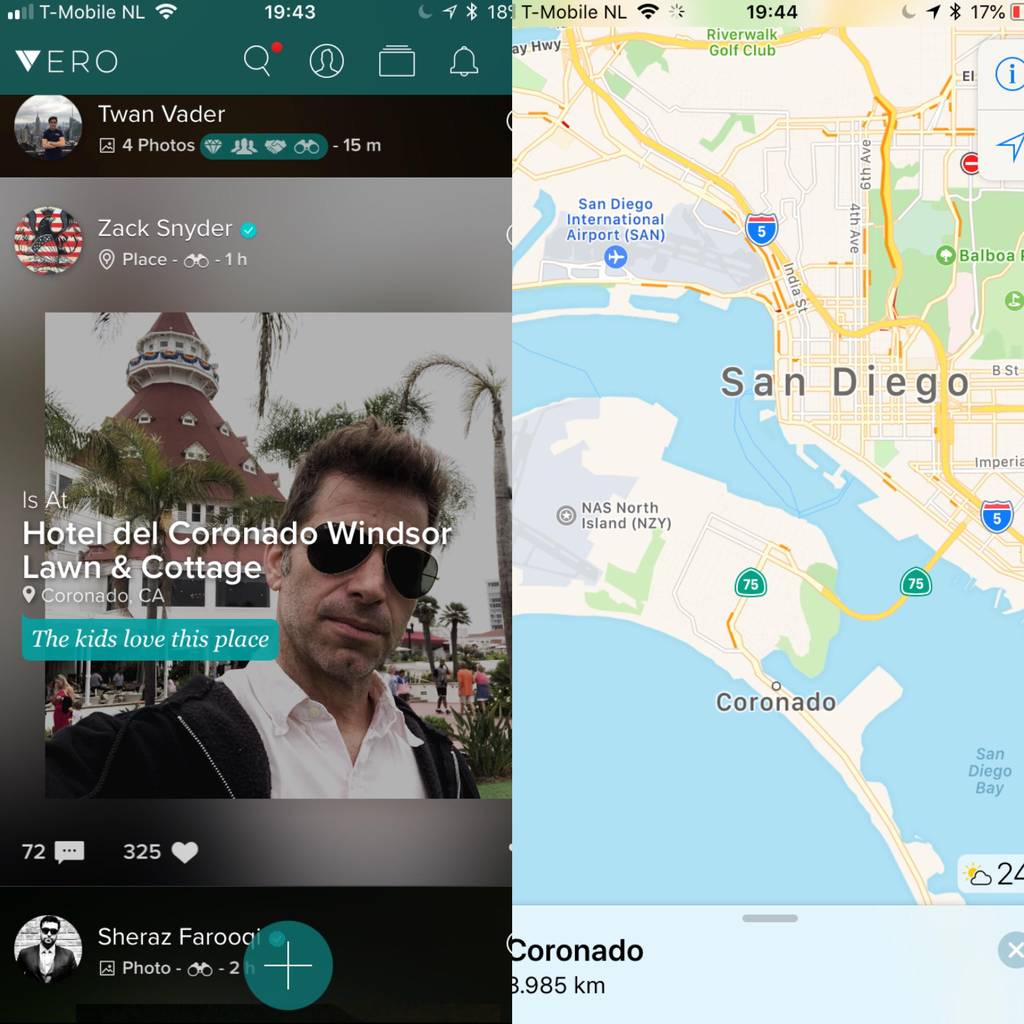Screen dimensions: 1024x1024
Task: Open the Hotel del Coronado photo post
Action: 278,555
